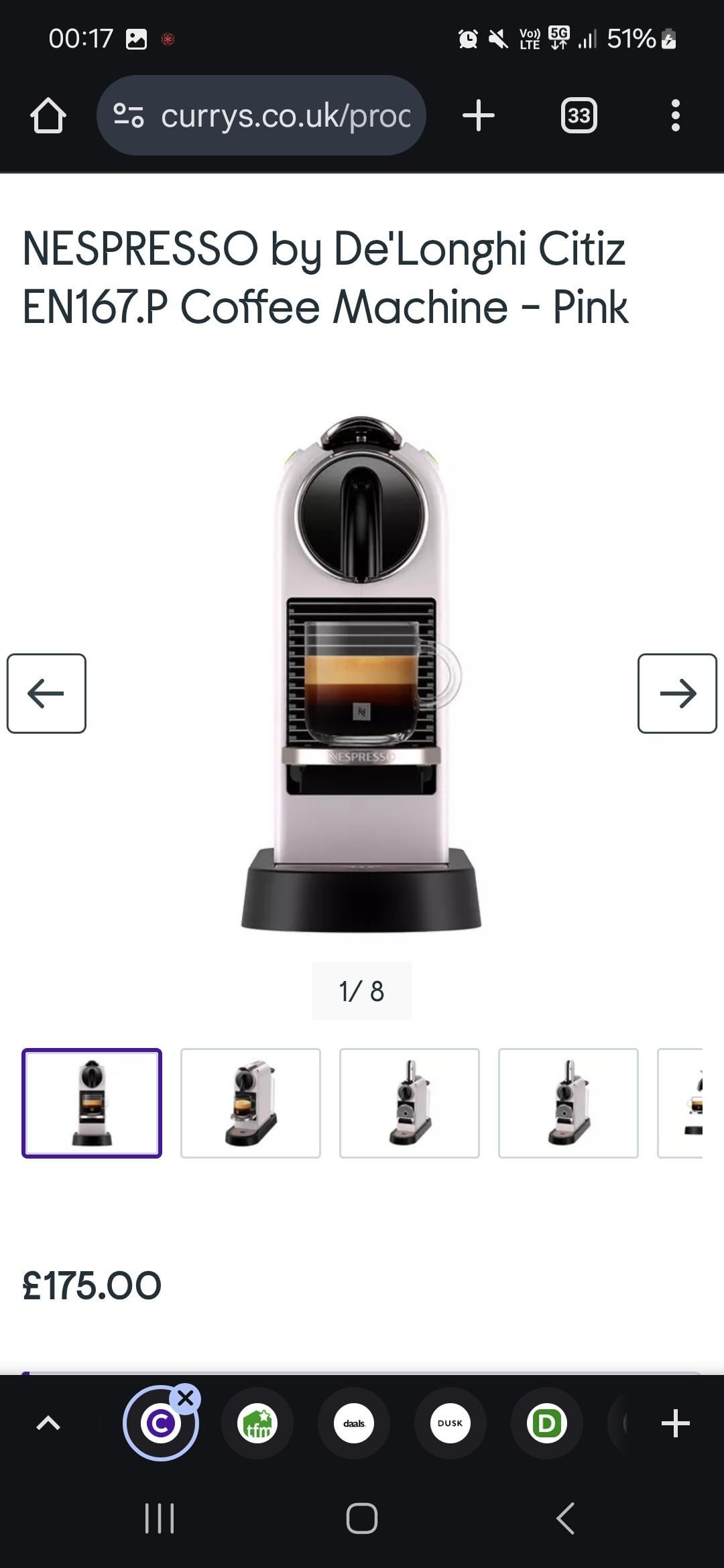Show the previous product image

[46, 693]
